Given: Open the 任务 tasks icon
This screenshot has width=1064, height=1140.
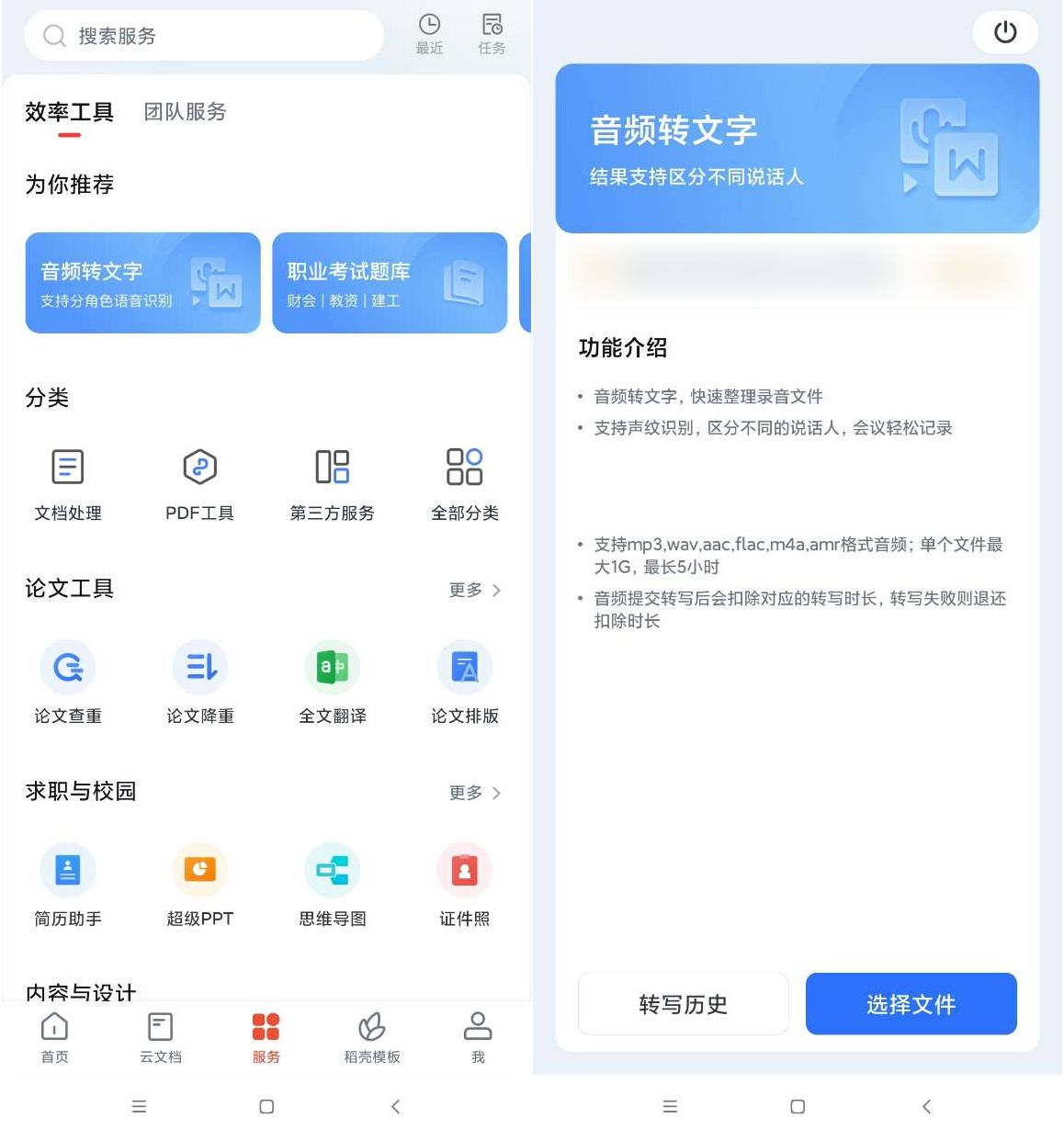Looking at the screenshot, I should [x=492, y=34].
